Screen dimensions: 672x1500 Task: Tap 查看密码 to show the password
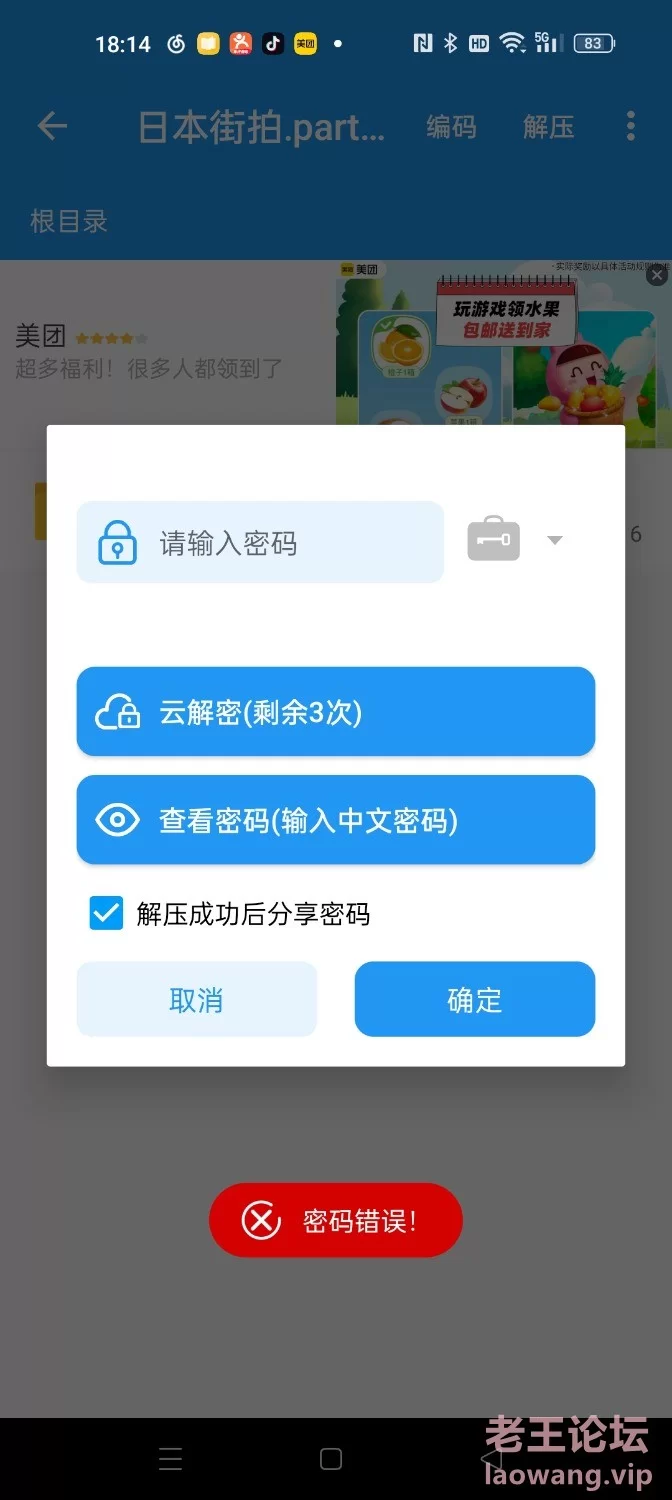click(336, 820)
